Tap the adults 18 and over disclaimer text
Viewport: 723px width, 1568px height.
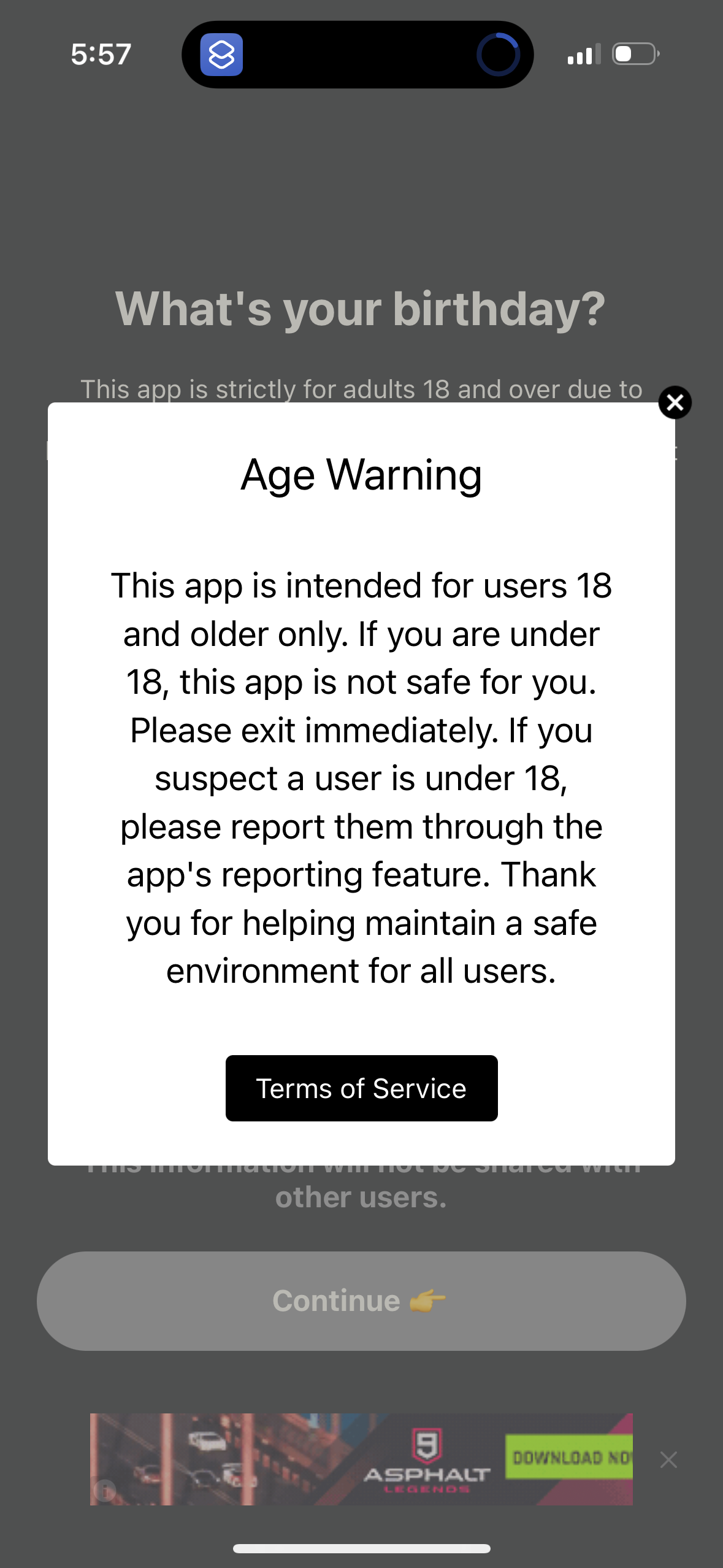click(361, 388)
